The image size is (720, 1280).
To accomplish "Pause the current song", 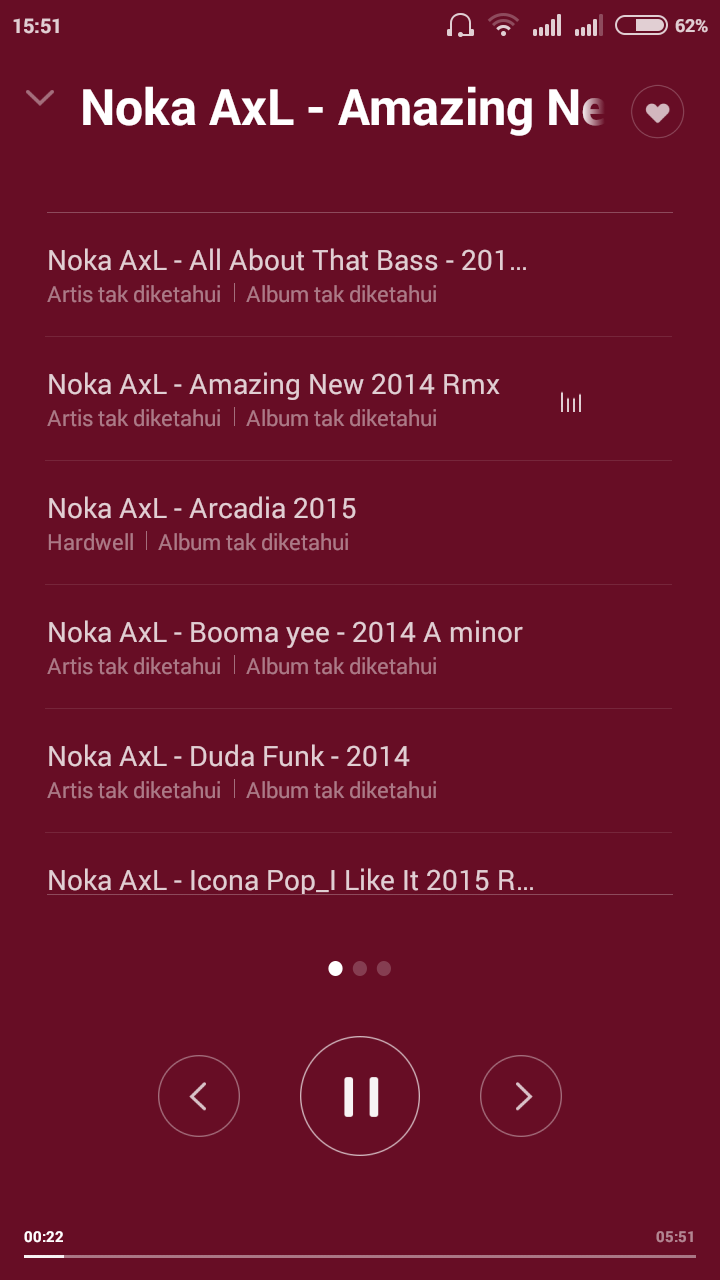I will 360,1096.
